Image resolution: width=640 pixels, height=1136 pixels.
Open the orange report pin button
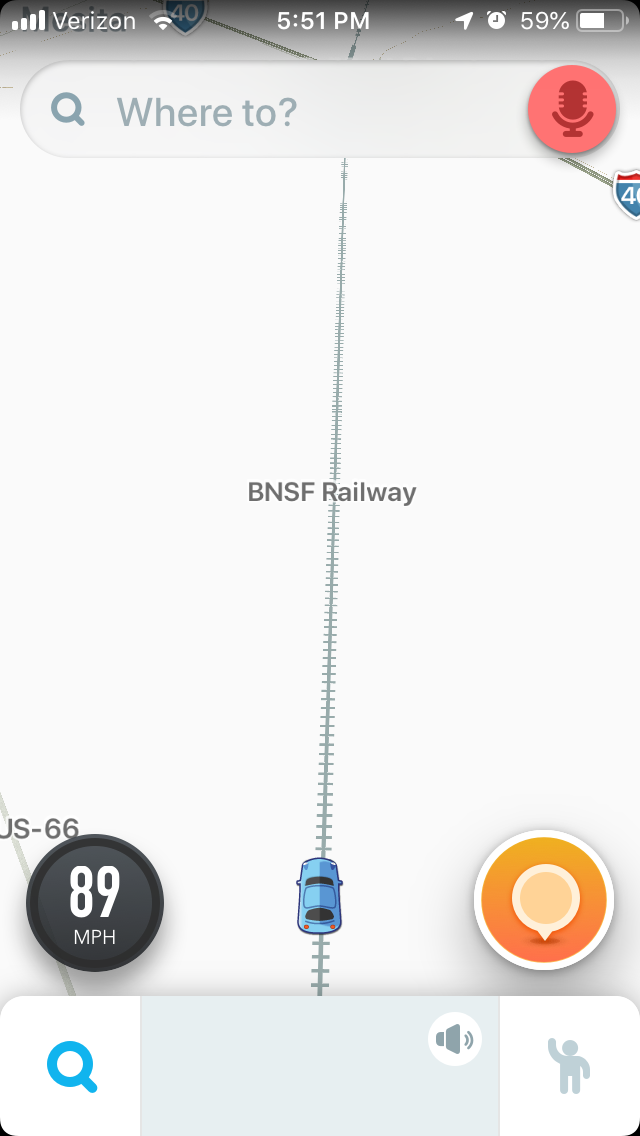coord(544,900)
